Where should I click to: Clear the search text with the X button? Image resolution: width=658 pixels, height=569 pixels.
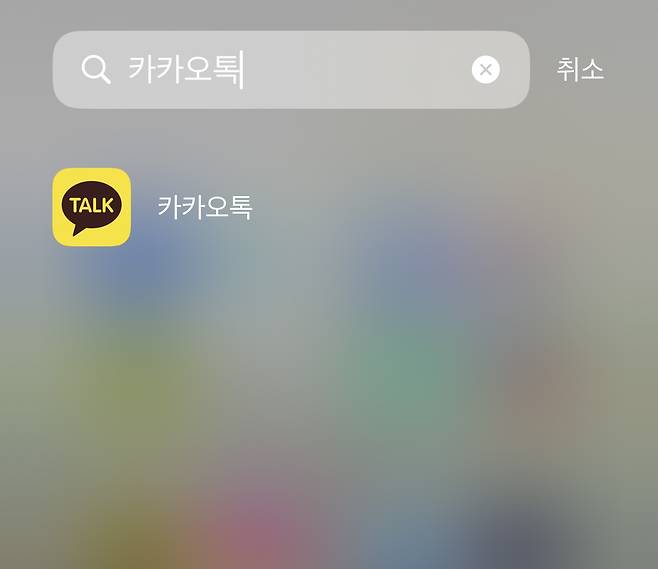[x=485, y=70]
